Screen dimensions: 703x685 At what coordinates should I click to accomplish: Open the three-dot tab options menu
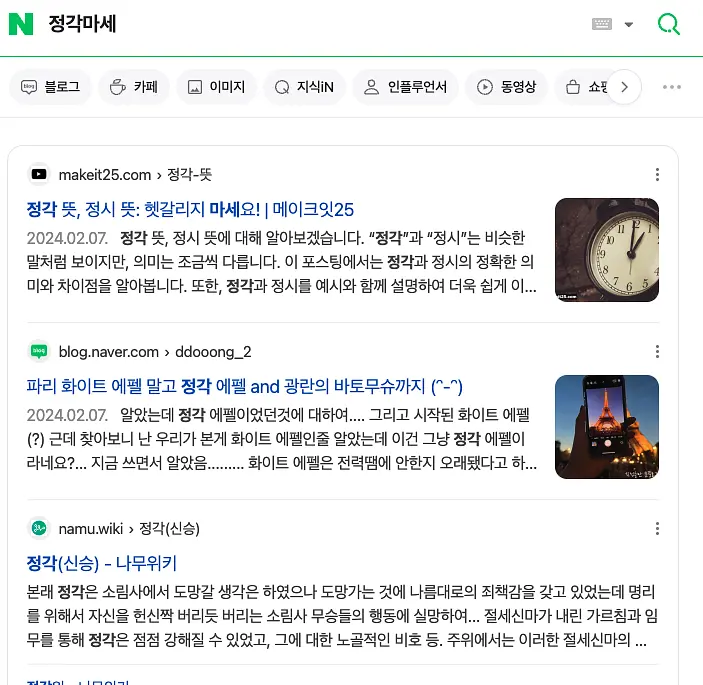672,87
